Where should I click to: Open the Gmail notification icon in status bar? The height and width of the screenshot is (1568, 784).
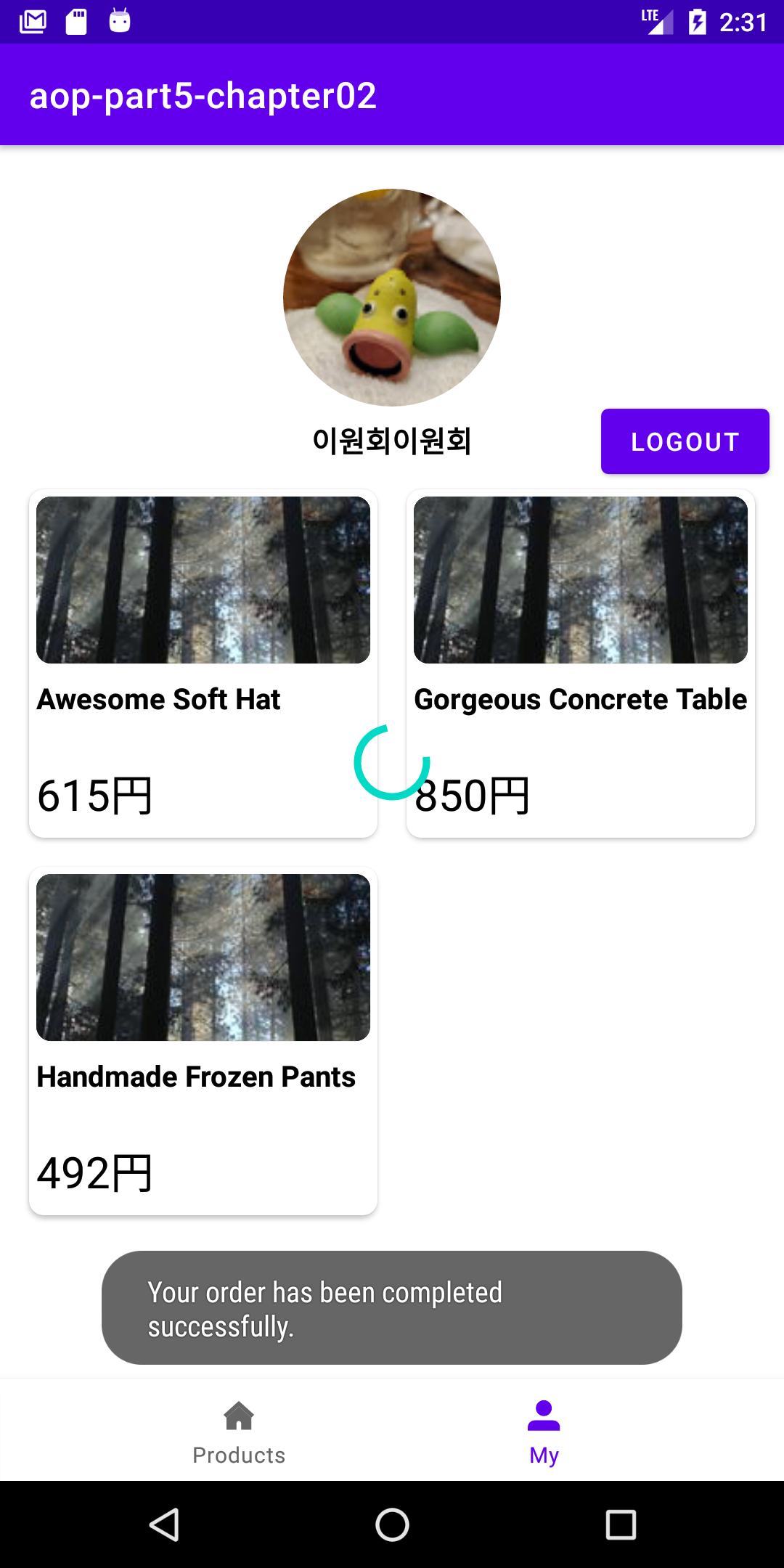32,21
